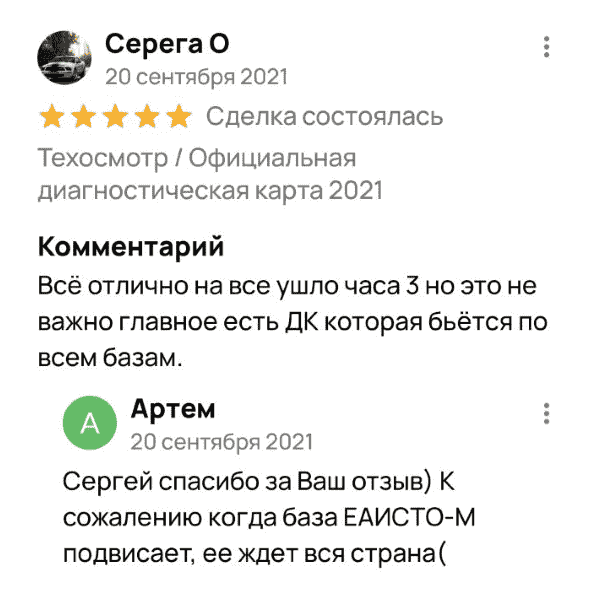Image resolution: width=600 pixels, height=595 pixels.
Task: Open the overflow menu on Артем's reply
Action: [x=546, y=412]
